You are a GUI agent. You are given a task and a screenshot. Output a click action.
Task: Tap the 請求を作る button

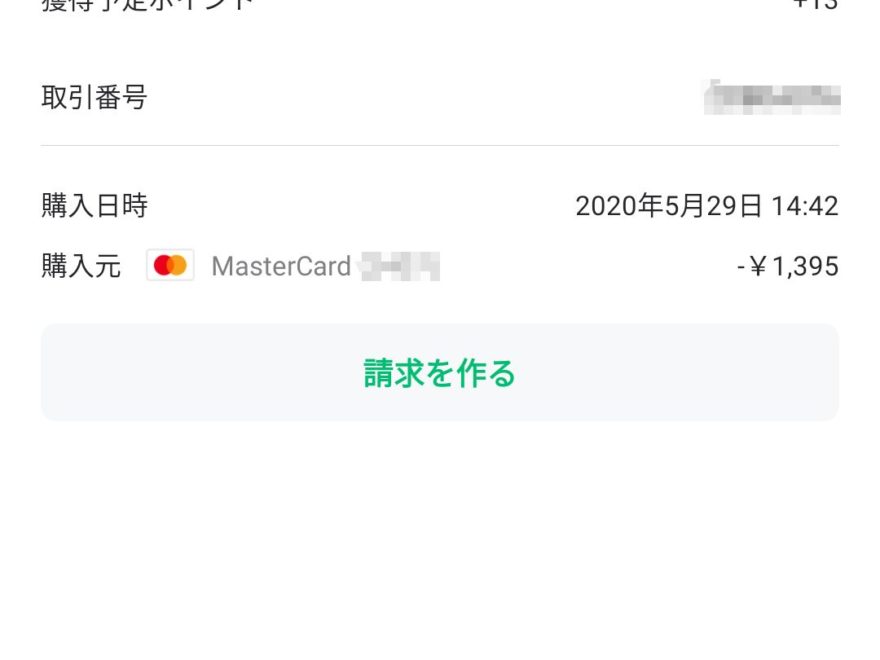(439, 373)
